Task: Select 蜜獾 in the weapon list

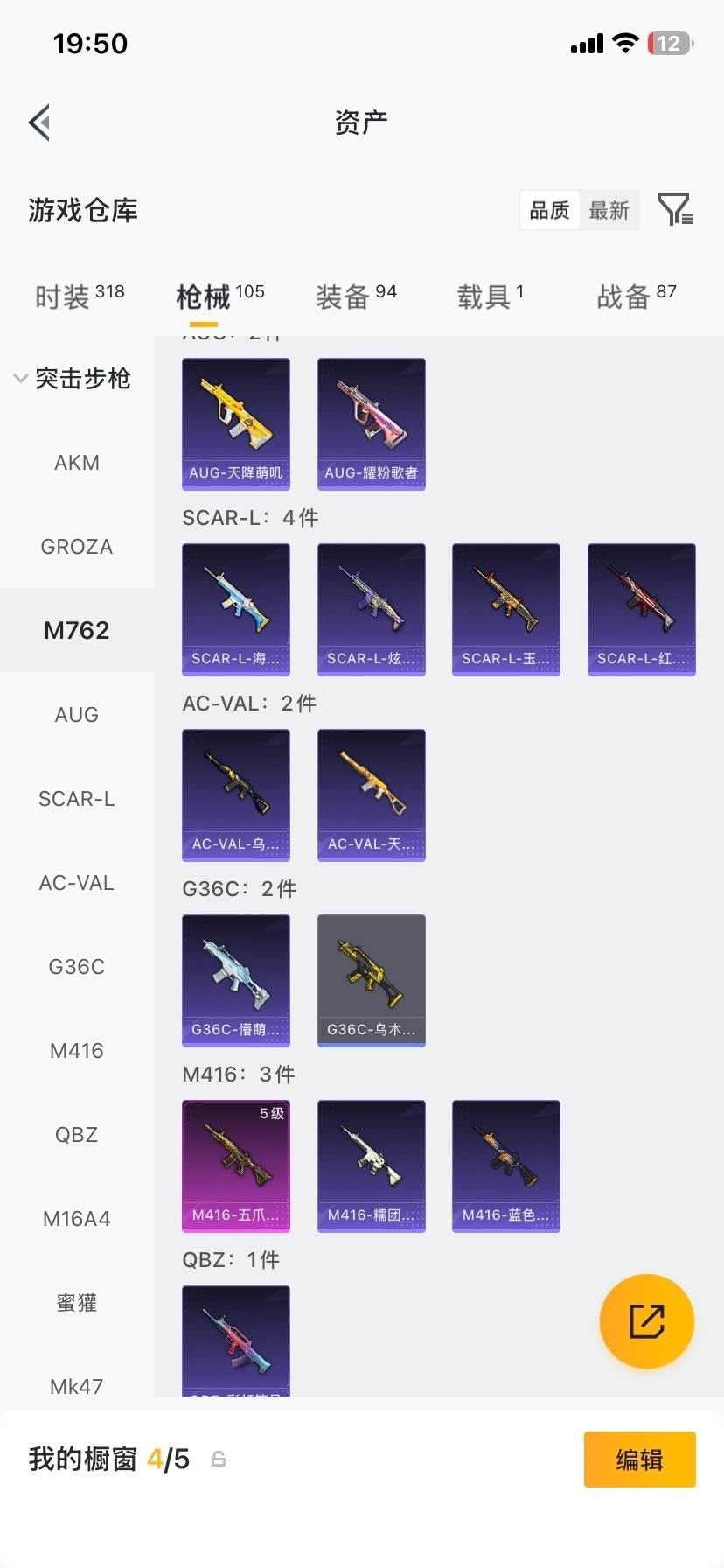Action: coord(77,1303)
